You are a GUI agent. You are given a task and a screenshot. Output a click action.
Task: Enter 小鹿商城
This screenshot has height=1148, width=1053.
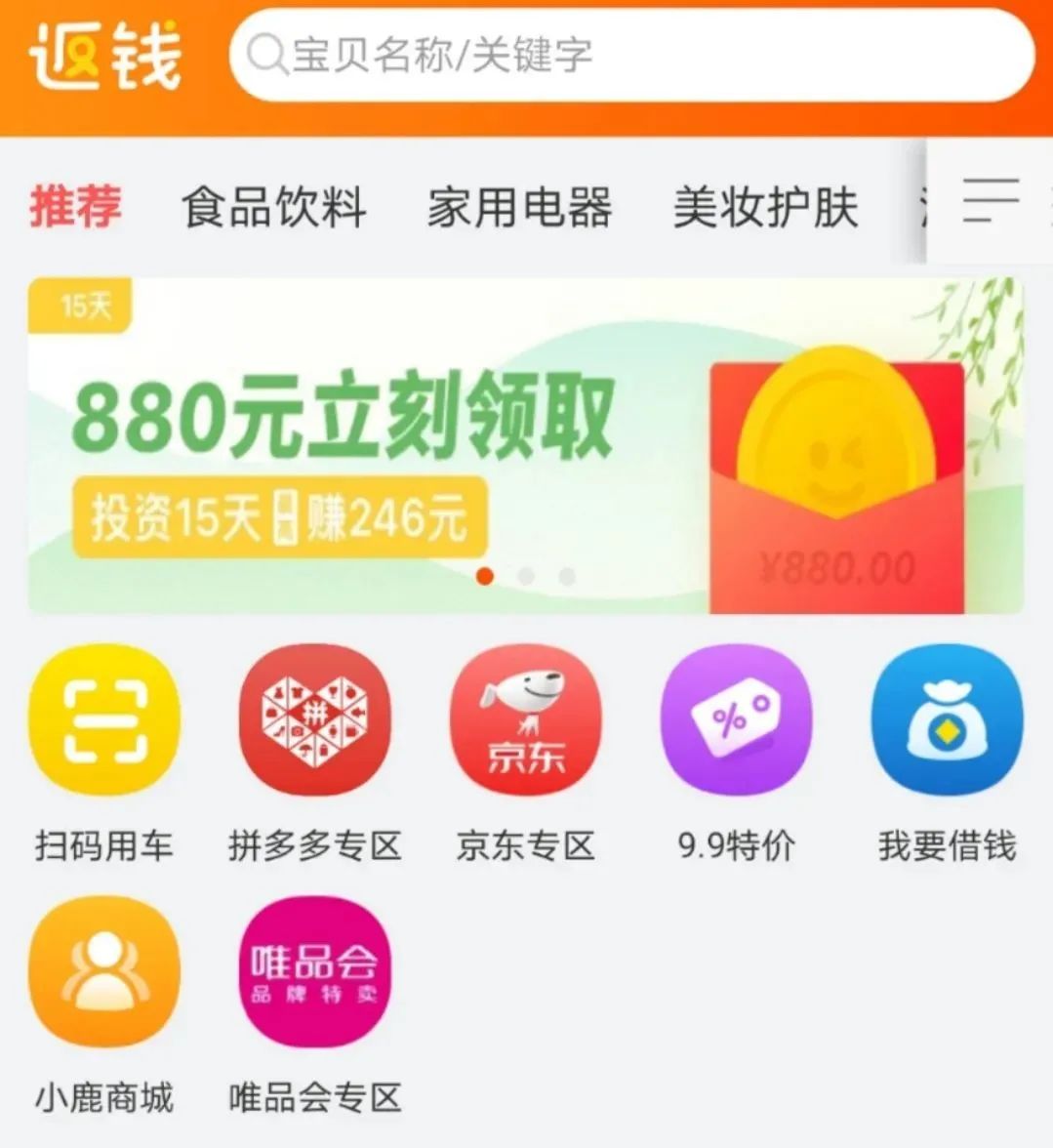click(x=104, y=973)
